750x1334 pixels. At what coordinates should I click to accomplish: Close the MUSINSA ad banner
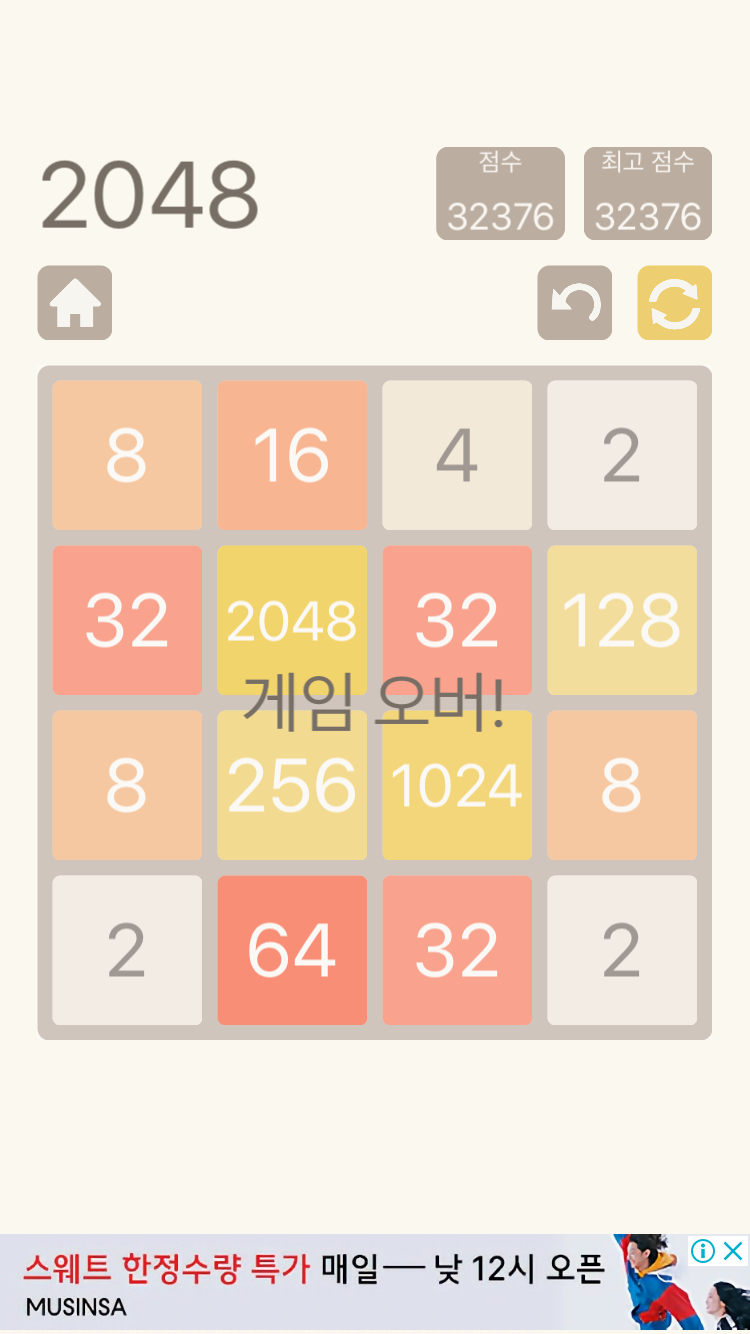coord(734,1250)
